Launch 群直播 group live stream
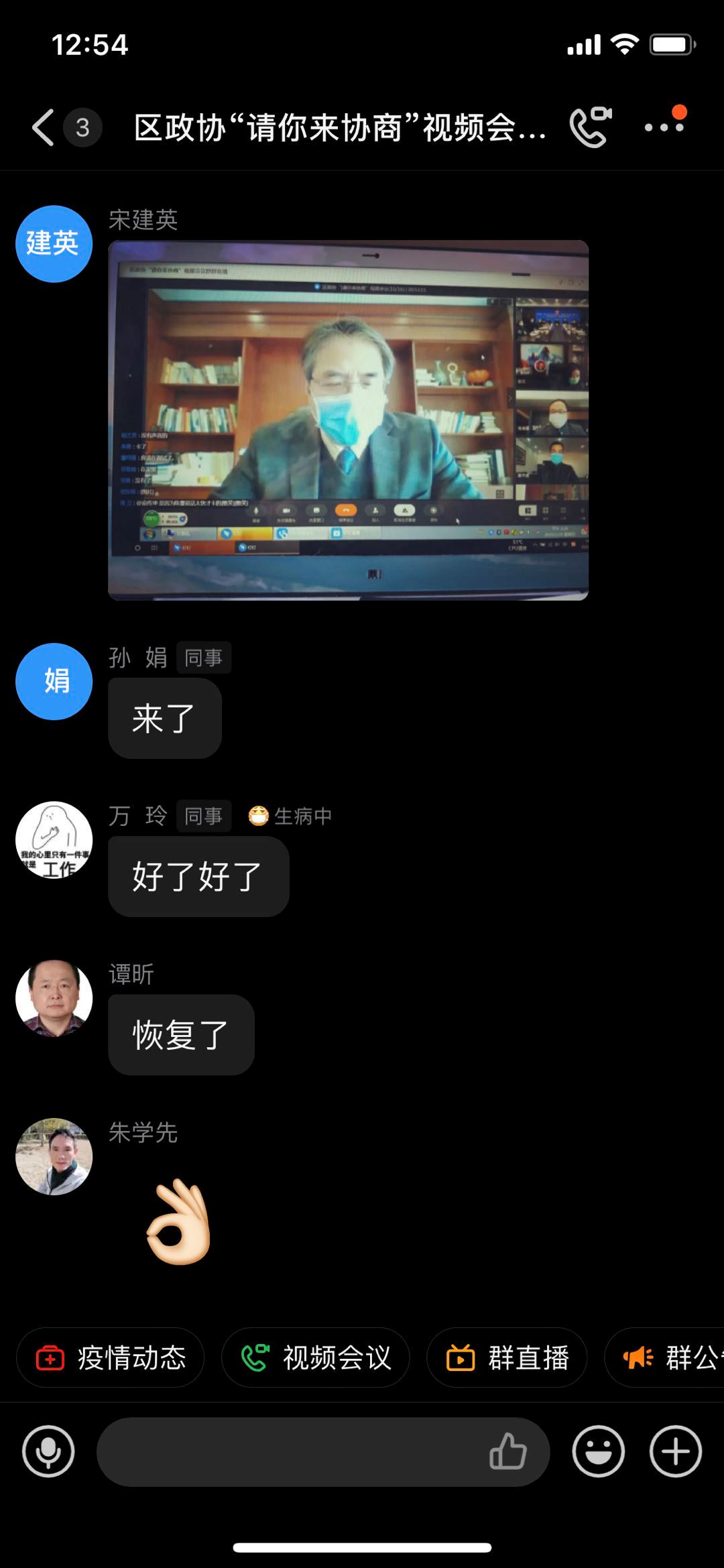This screenshot has height=1568, width=724. tap(507, 1358)
